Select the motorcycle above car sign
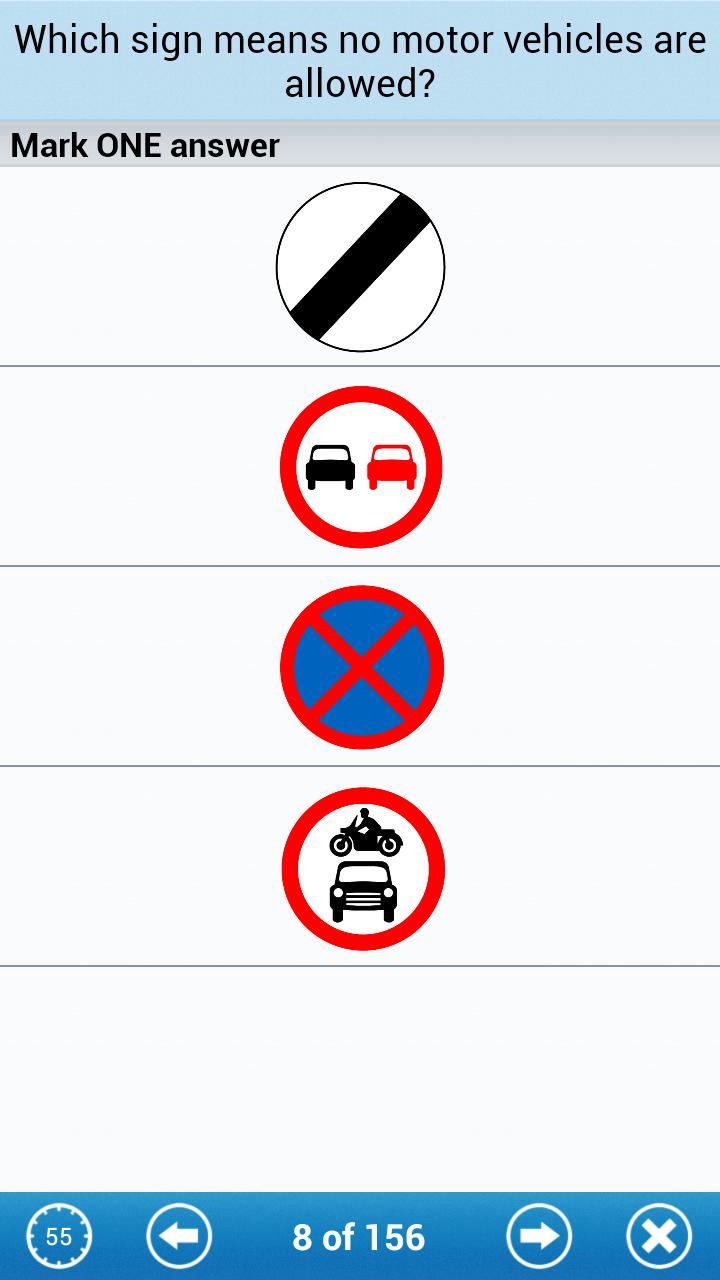This screenshot has height=1280, width=720. pos(362,867)
